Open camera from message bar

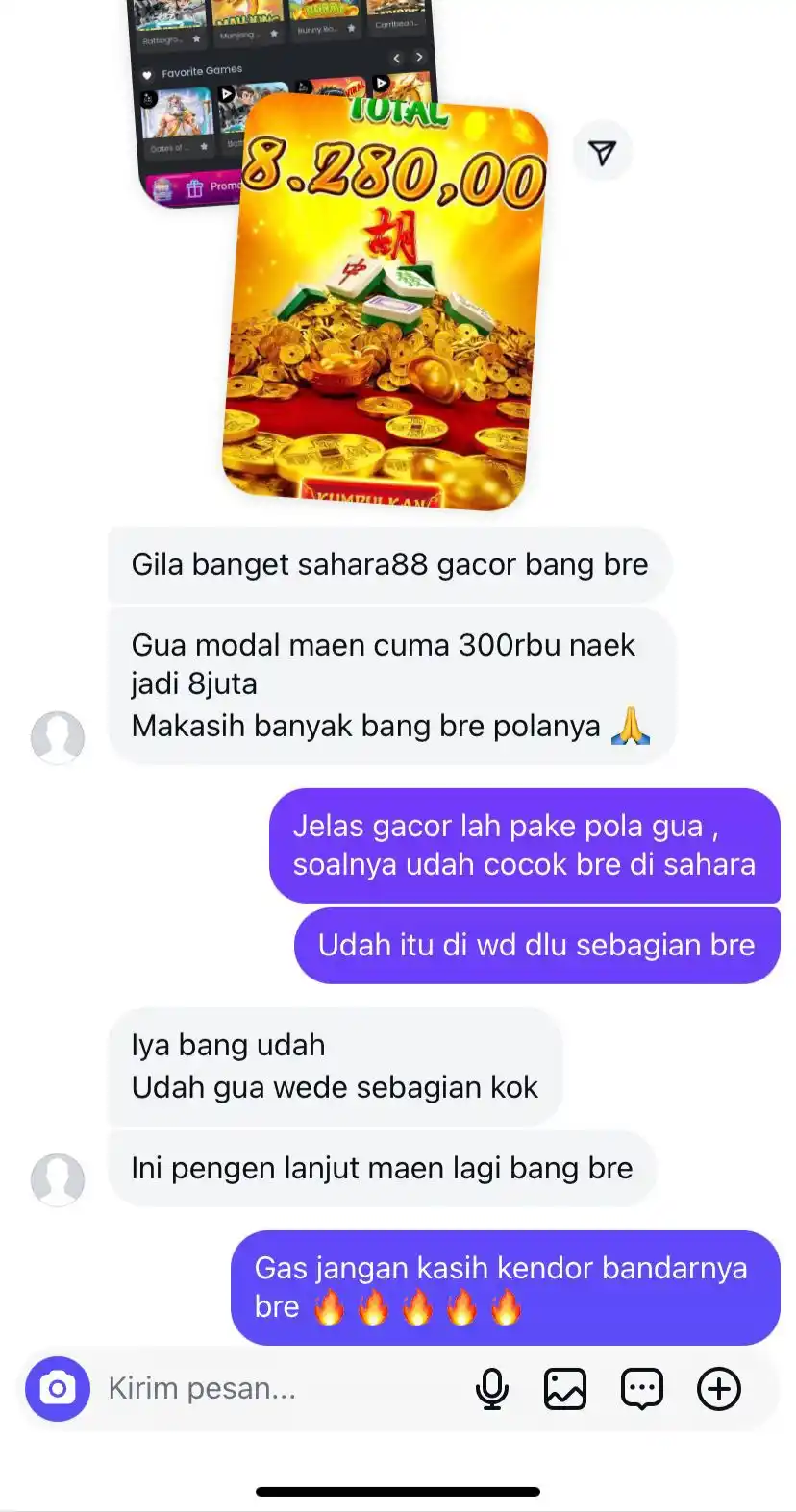(58, 1388)
